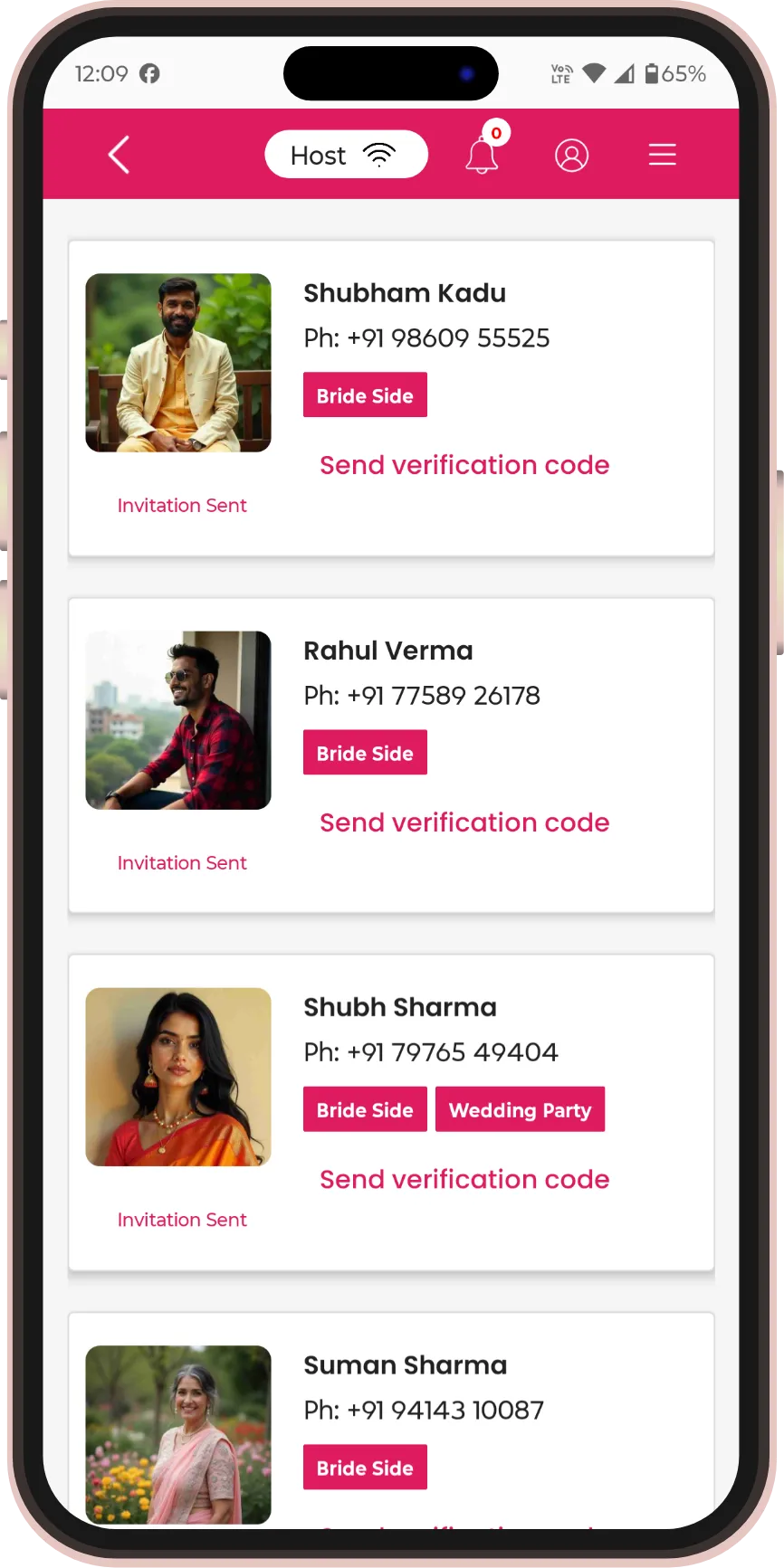Open Shubh Sharma's guest card
The image size is (784, 1568).
pos(399,1007)
